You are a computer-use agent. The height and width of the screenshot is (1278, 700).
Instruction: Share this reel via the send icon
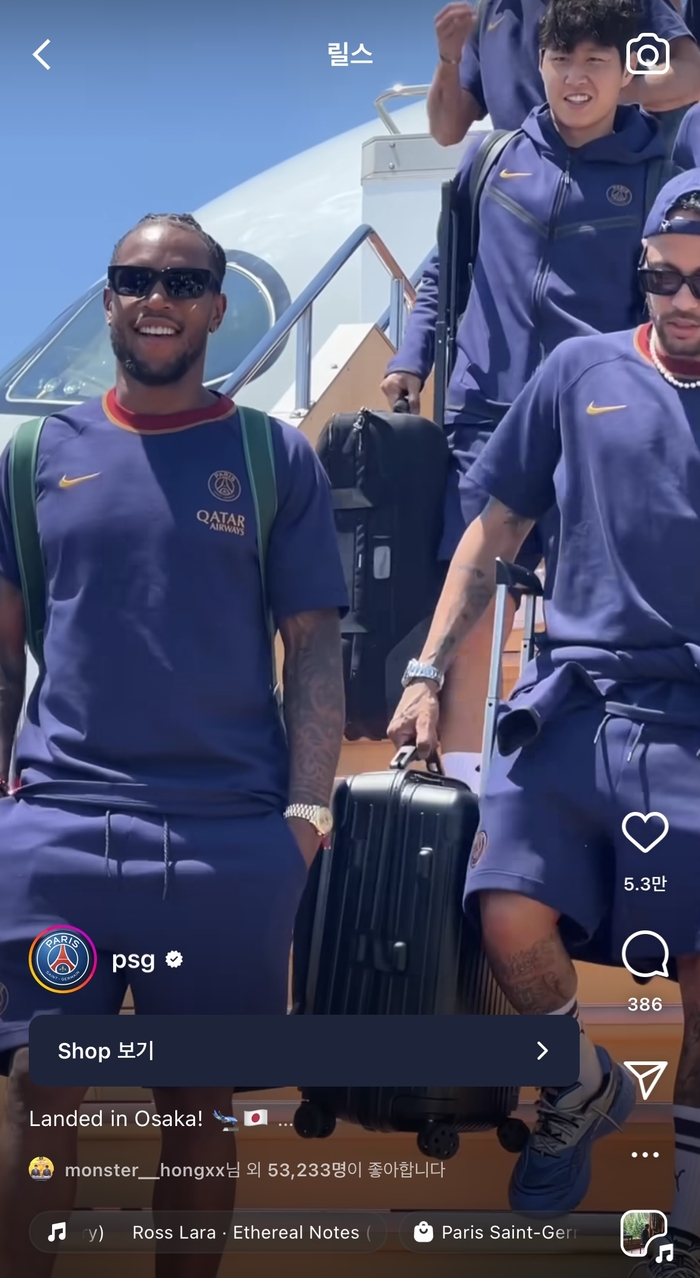(645, 1079)
